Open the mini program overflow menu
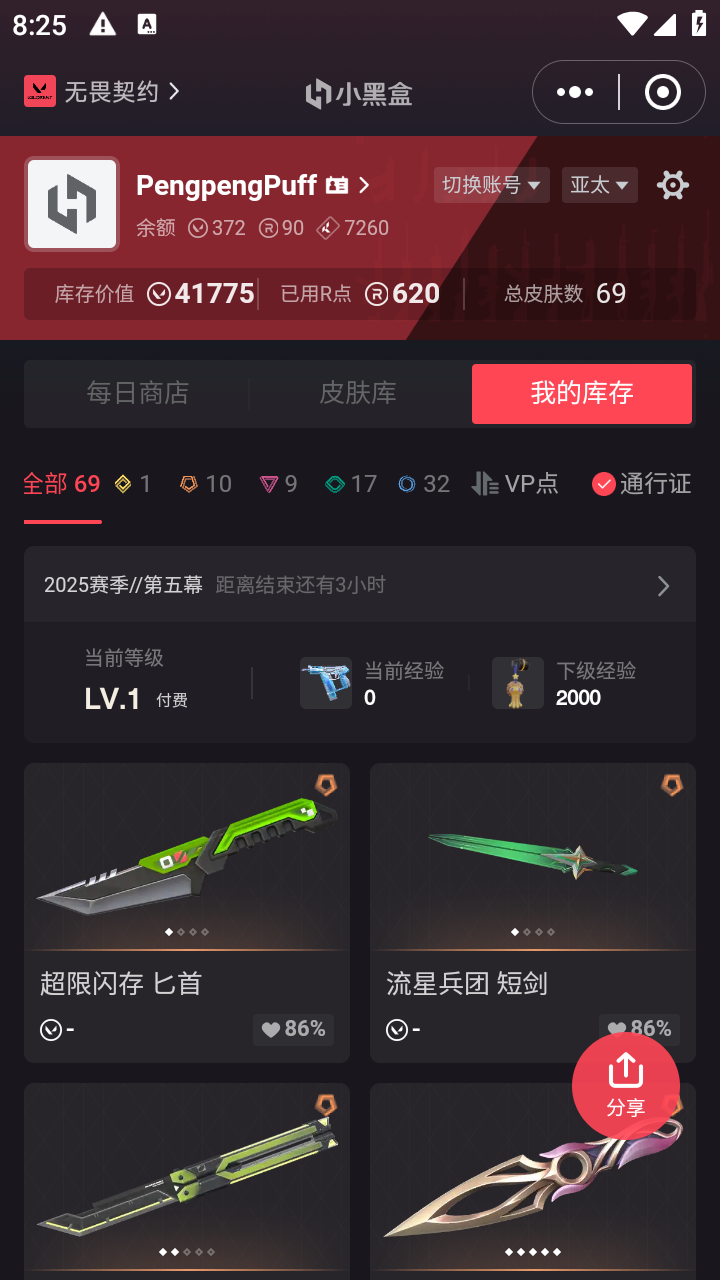720x1280 pixels. tap(575, 92)
